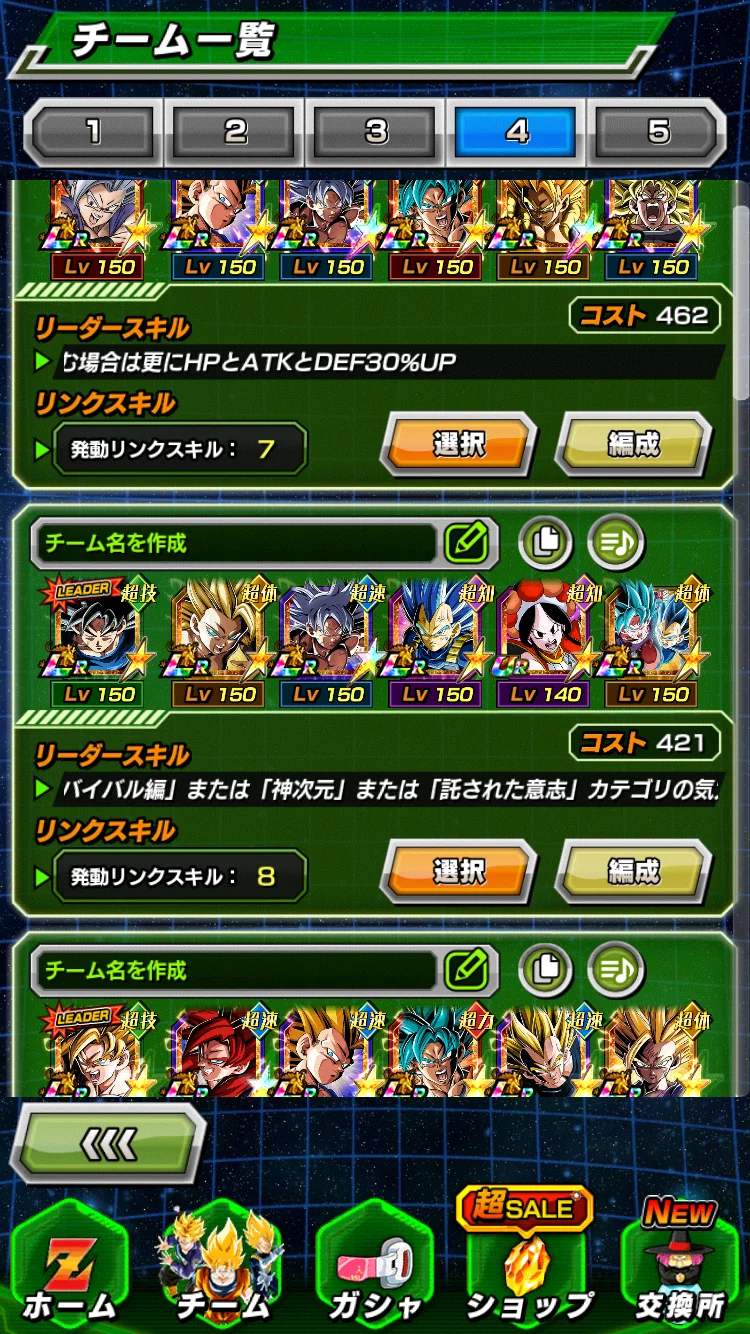750x1334 pixels.
Task: Switch to team page tab 3
Action: pos(376,133)
